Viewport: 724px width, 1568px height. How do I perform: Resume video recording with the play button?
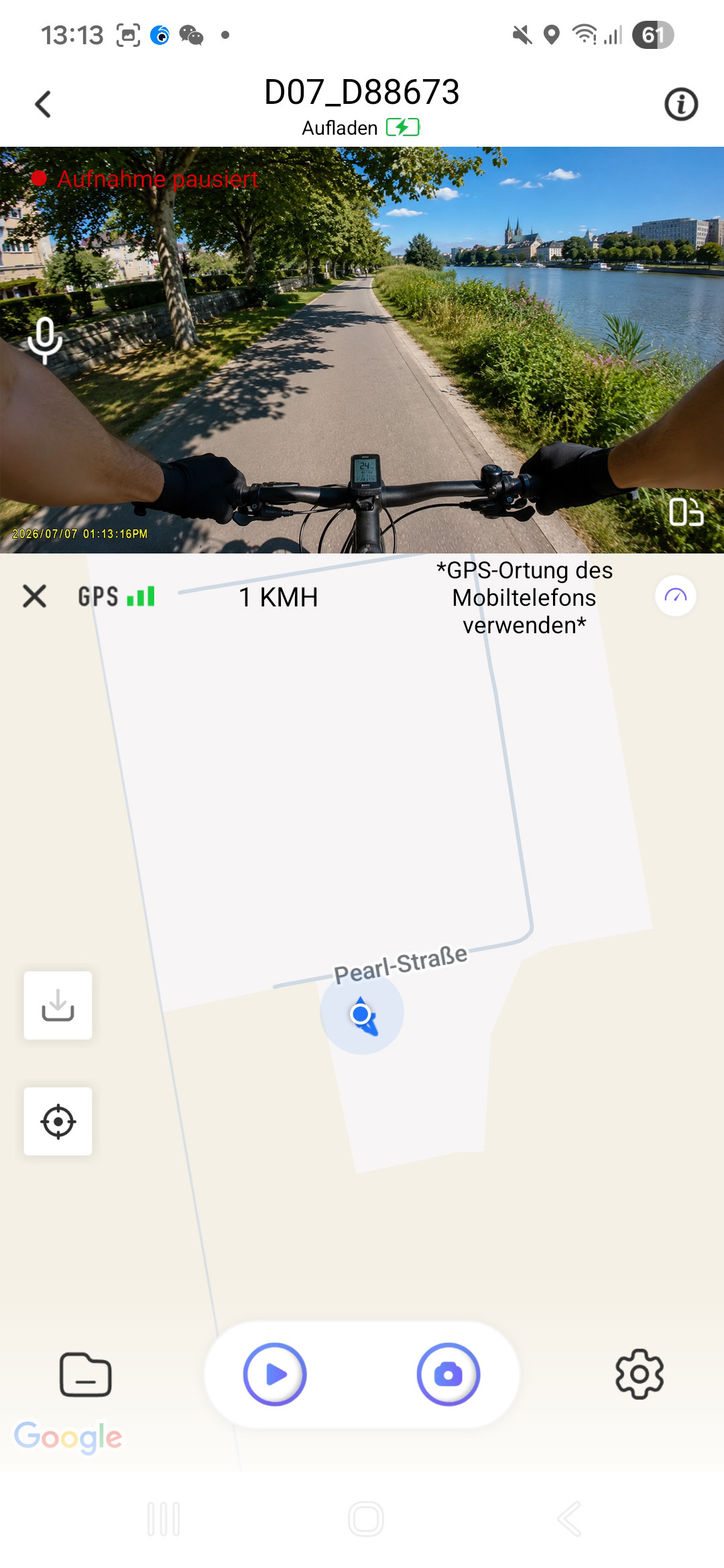click(275, 1374)
